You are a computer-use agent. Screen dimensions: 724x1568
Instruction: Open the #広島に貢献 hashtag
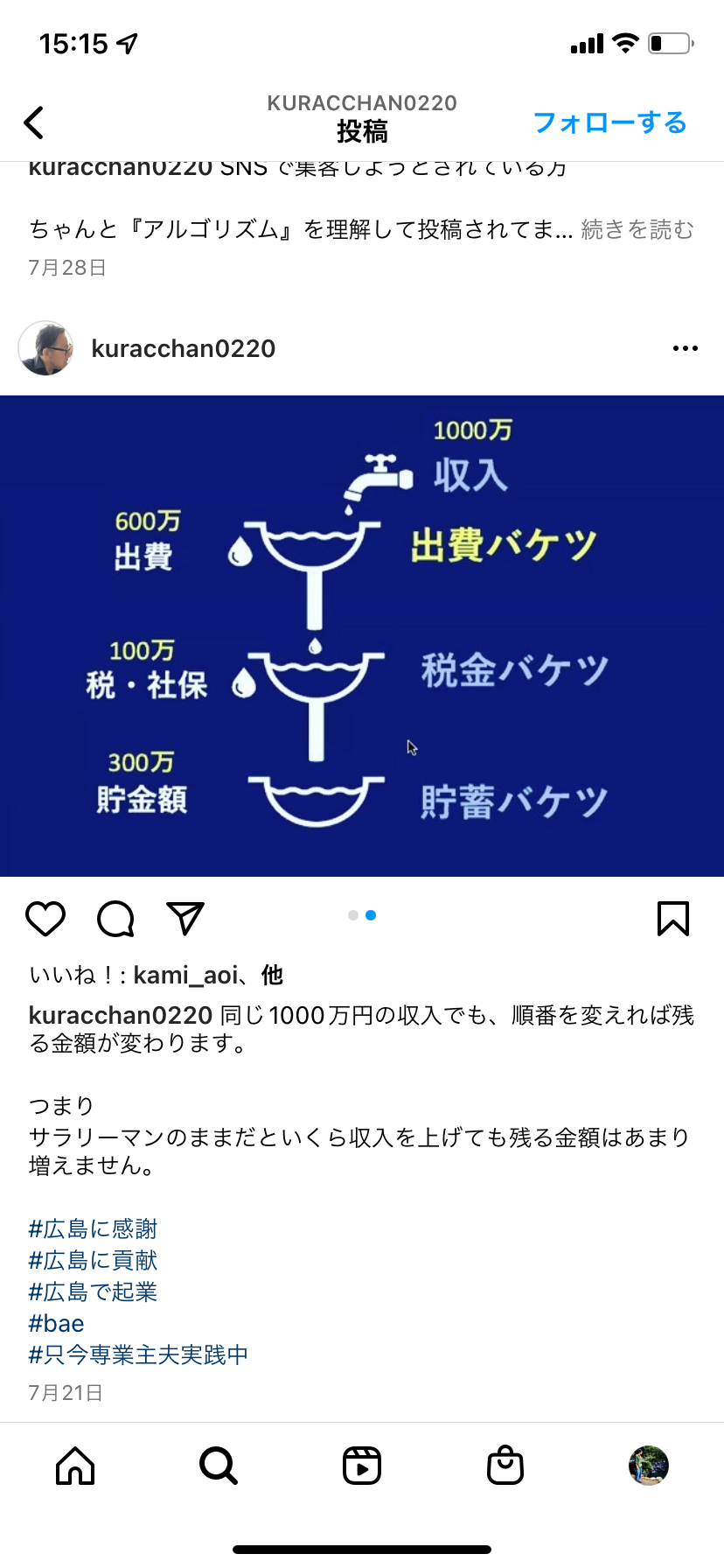point(93,1260)
